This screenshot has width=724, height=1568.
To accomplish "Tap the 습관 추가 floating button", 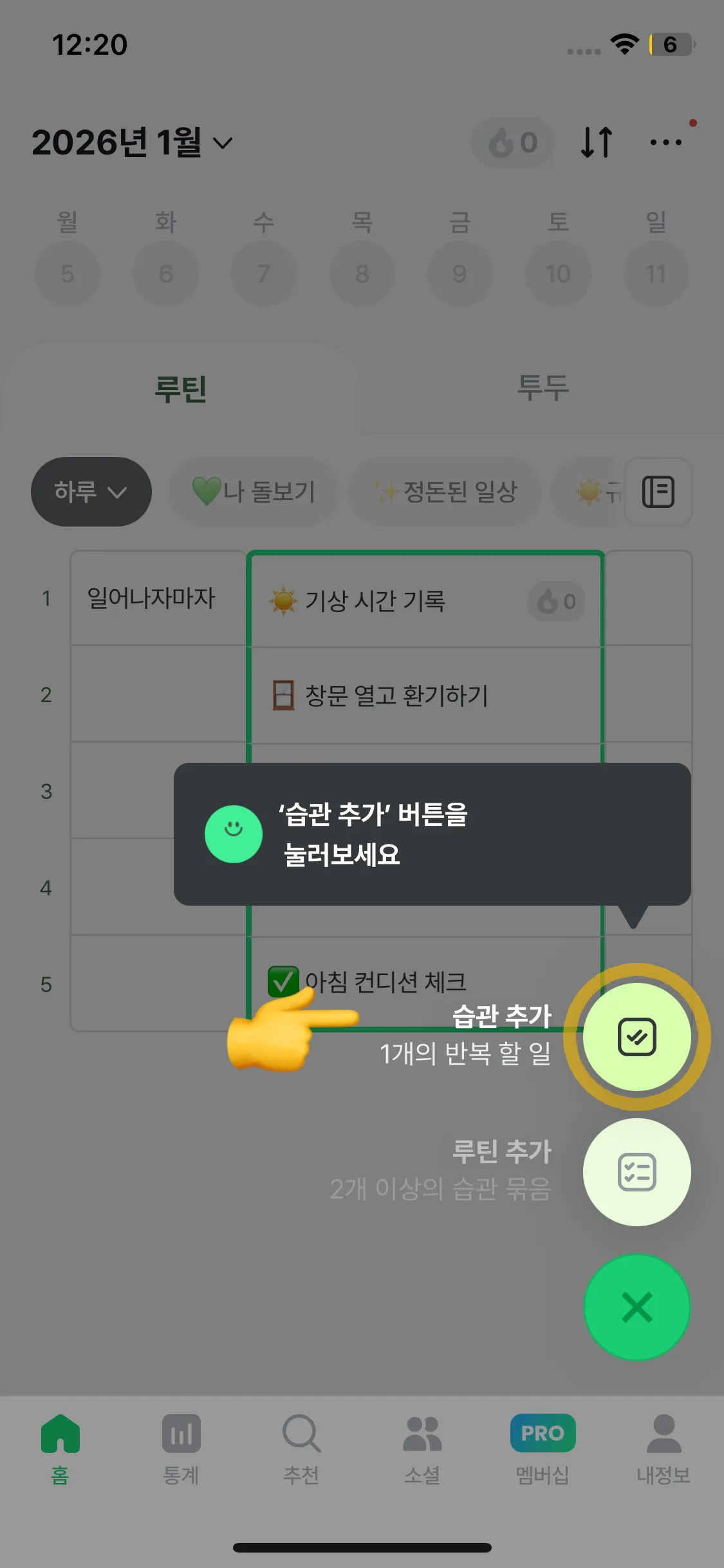I will click(636, 1037).
